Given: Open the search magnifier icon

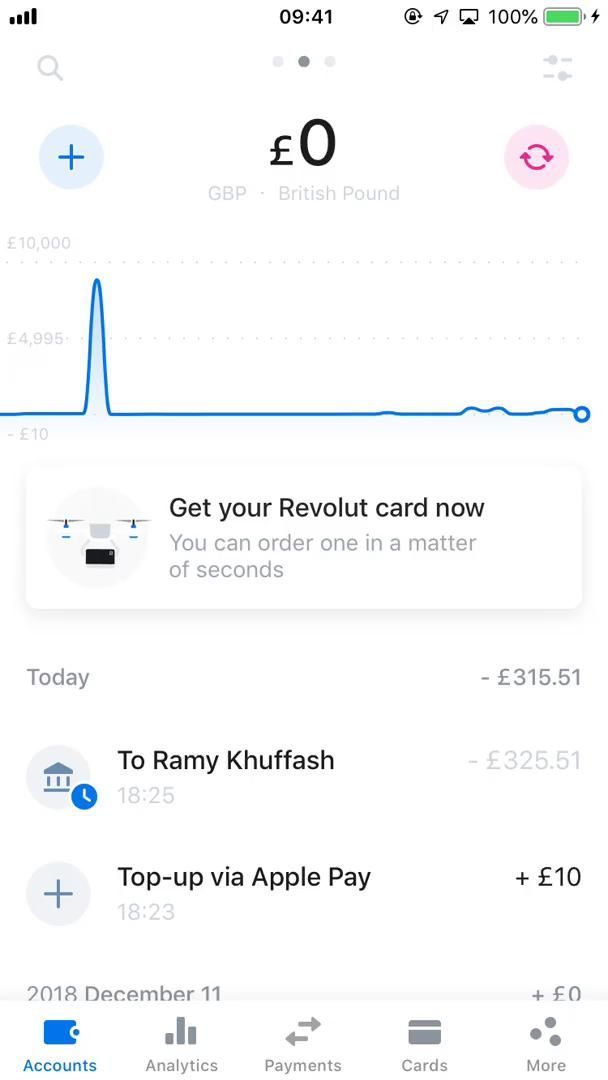Looking at the screenshot, I should (50, 68).
